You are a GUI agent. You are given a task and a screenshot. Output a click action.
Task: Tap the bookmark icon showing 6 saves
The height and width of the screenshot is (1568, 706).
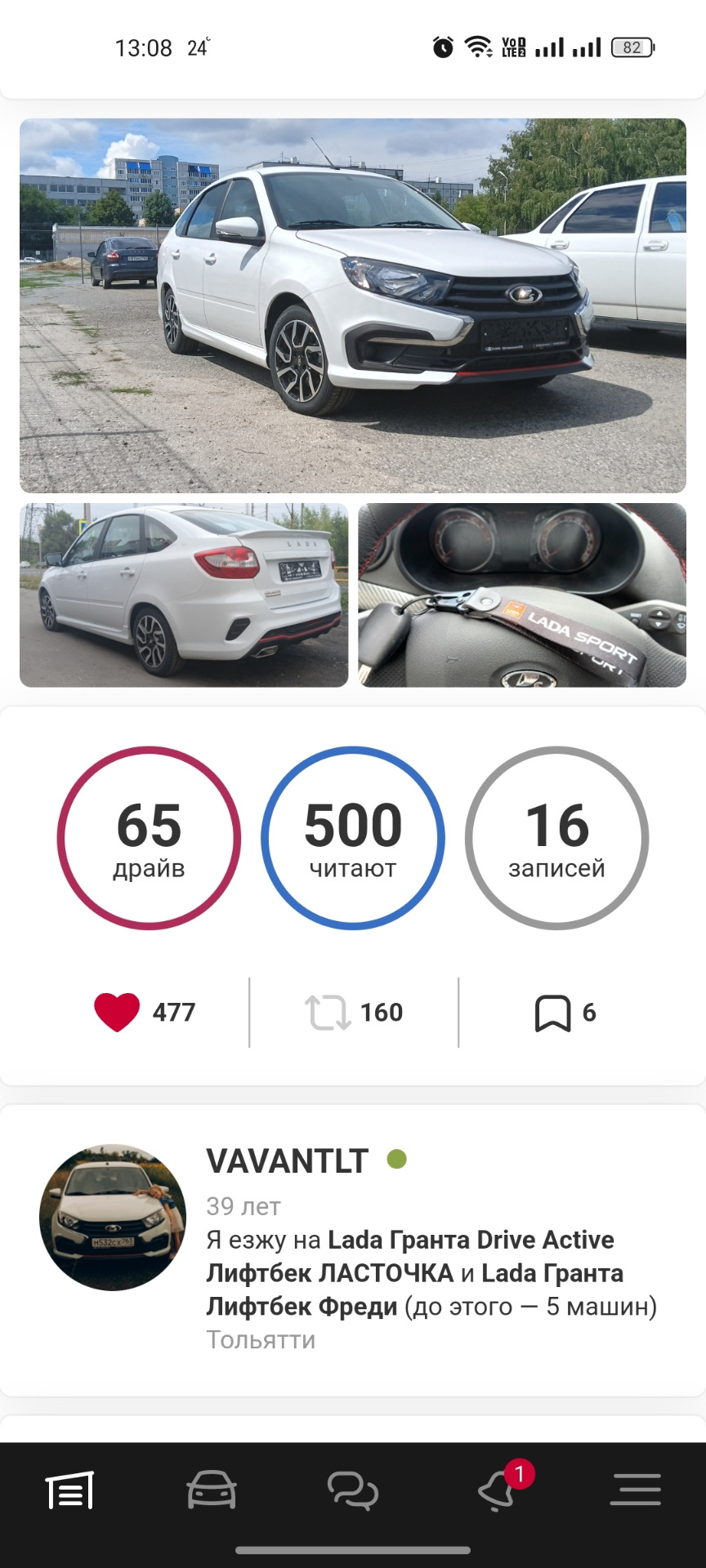[x=555, y=1013]
